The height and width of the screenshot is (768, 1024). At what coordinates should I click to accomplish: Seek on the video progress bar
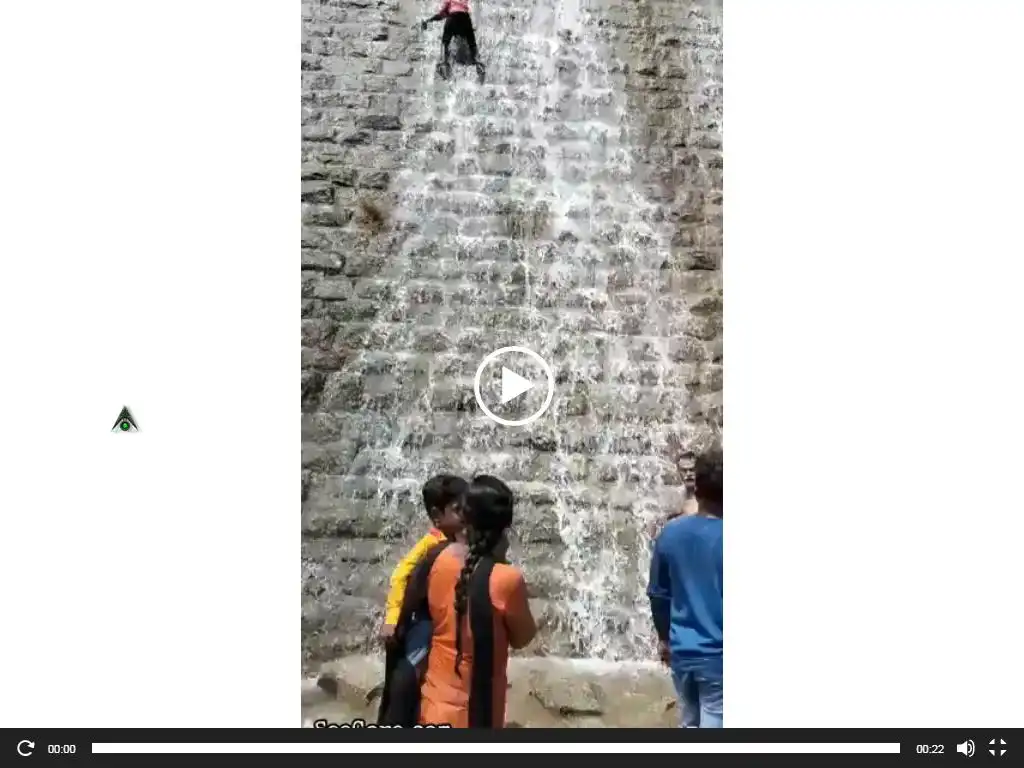point(495,748)
